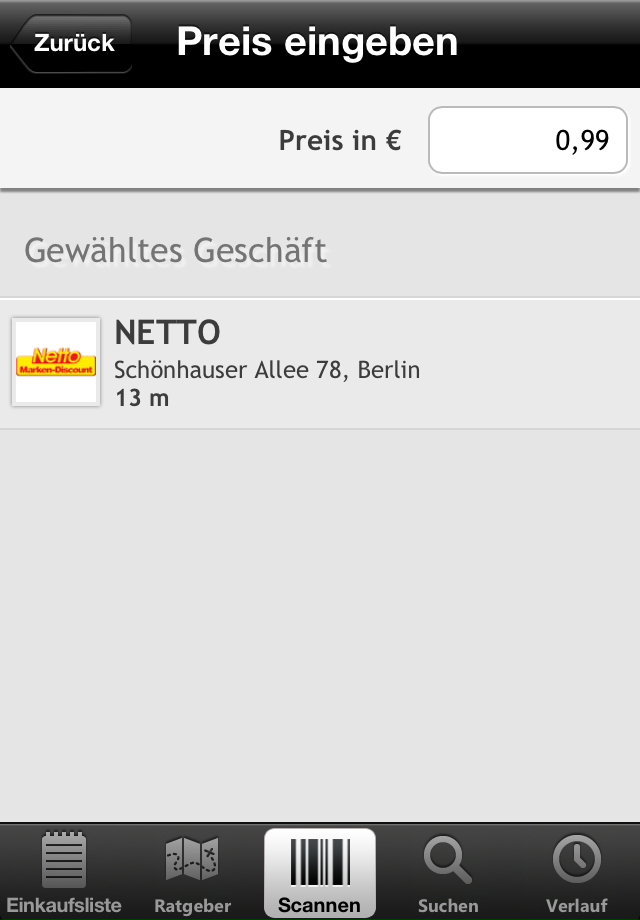Open the Verlauf history tab
640x920 pixels.
[577, 874]
